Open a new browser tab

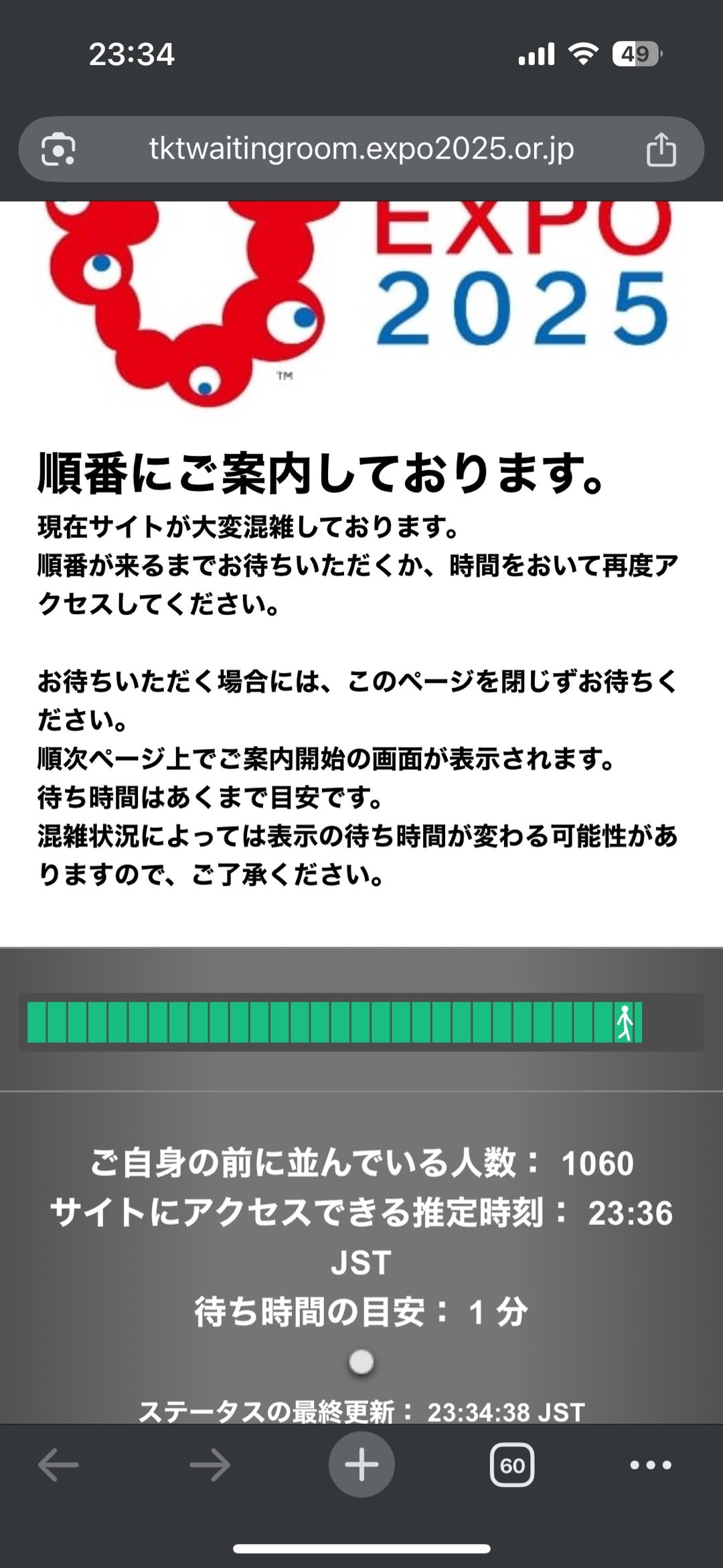361,1465
